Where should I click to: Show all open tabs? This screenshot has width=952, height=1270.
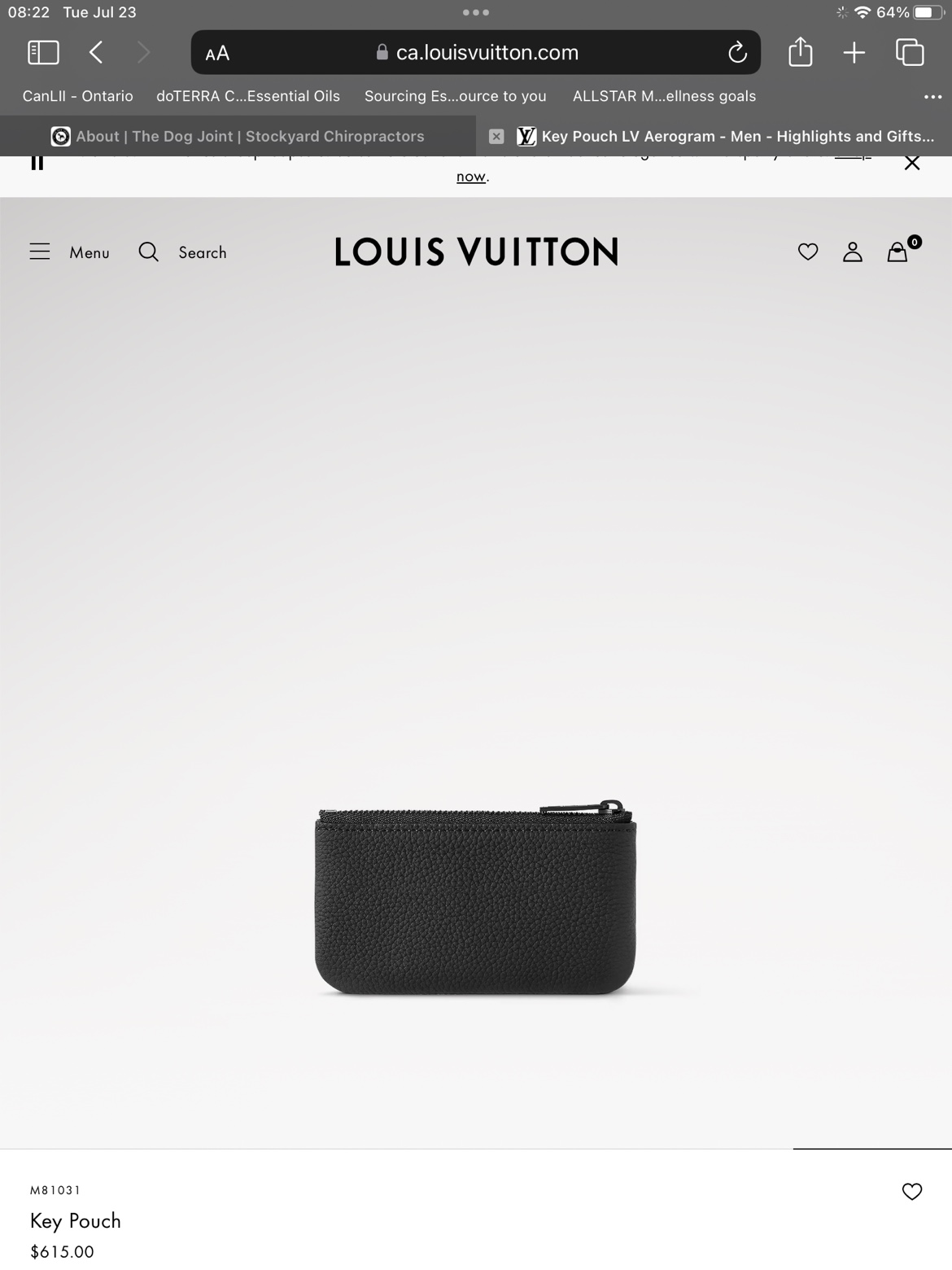tap(909, 52)
